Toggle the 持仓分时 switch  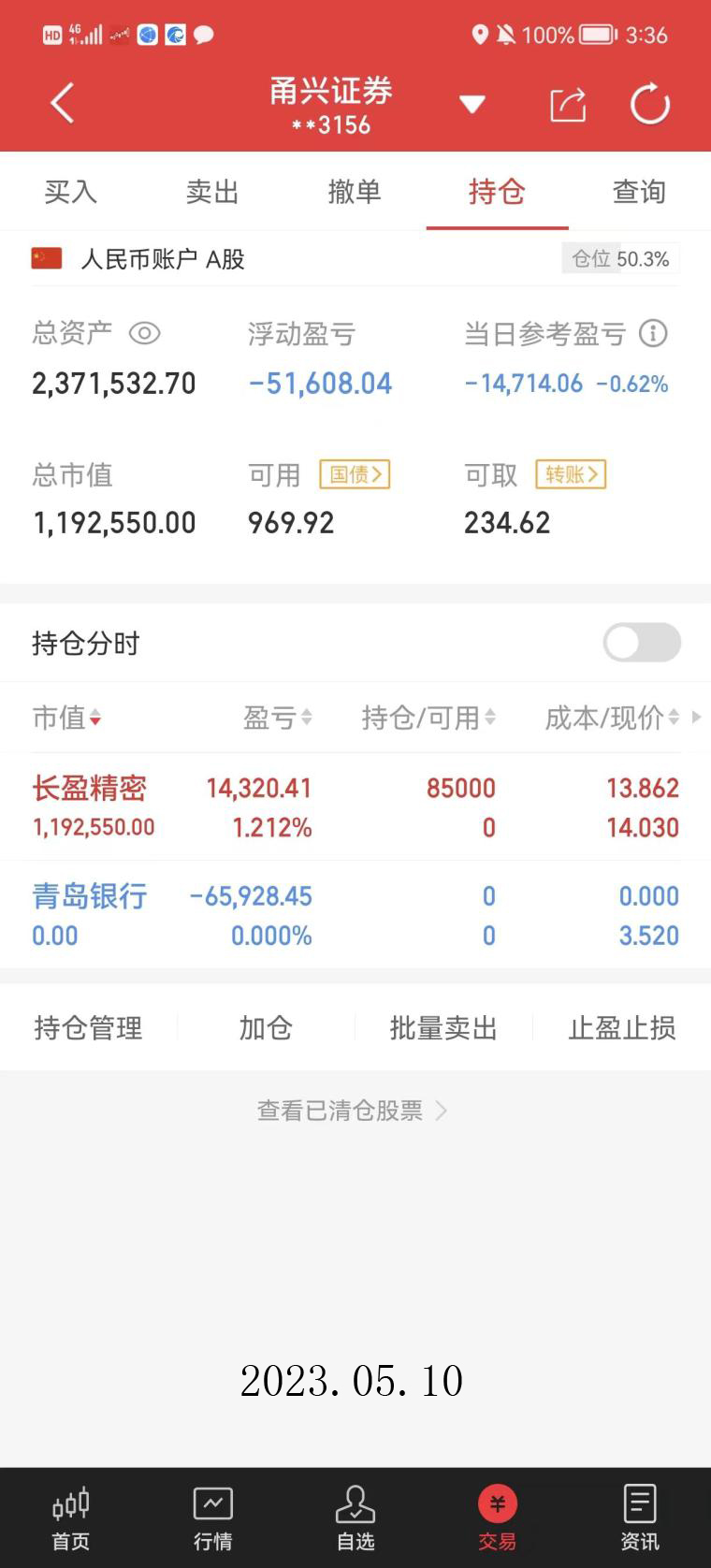[642, 643]
